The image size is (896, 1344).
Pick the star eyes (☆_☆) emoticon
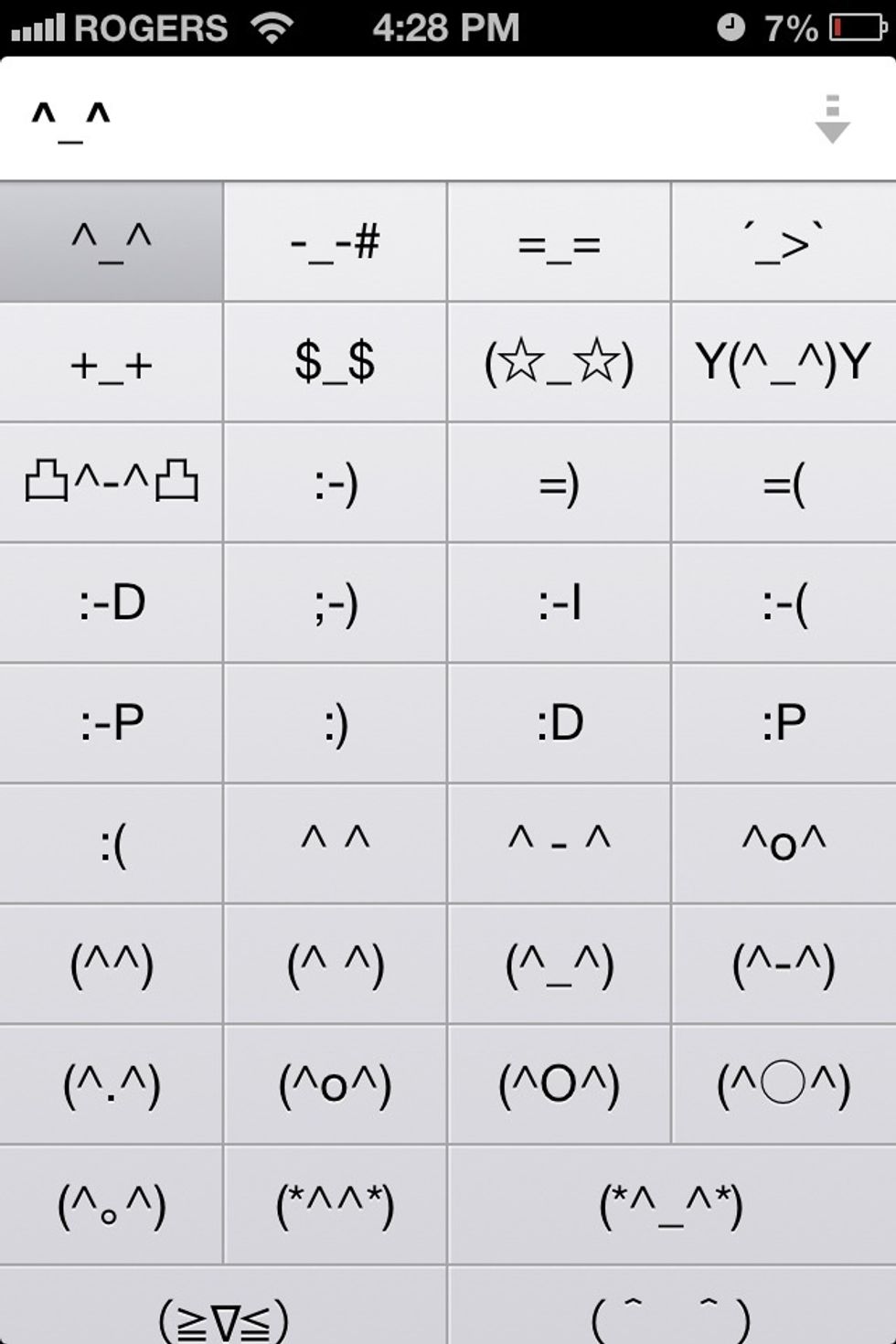(559, 363)
